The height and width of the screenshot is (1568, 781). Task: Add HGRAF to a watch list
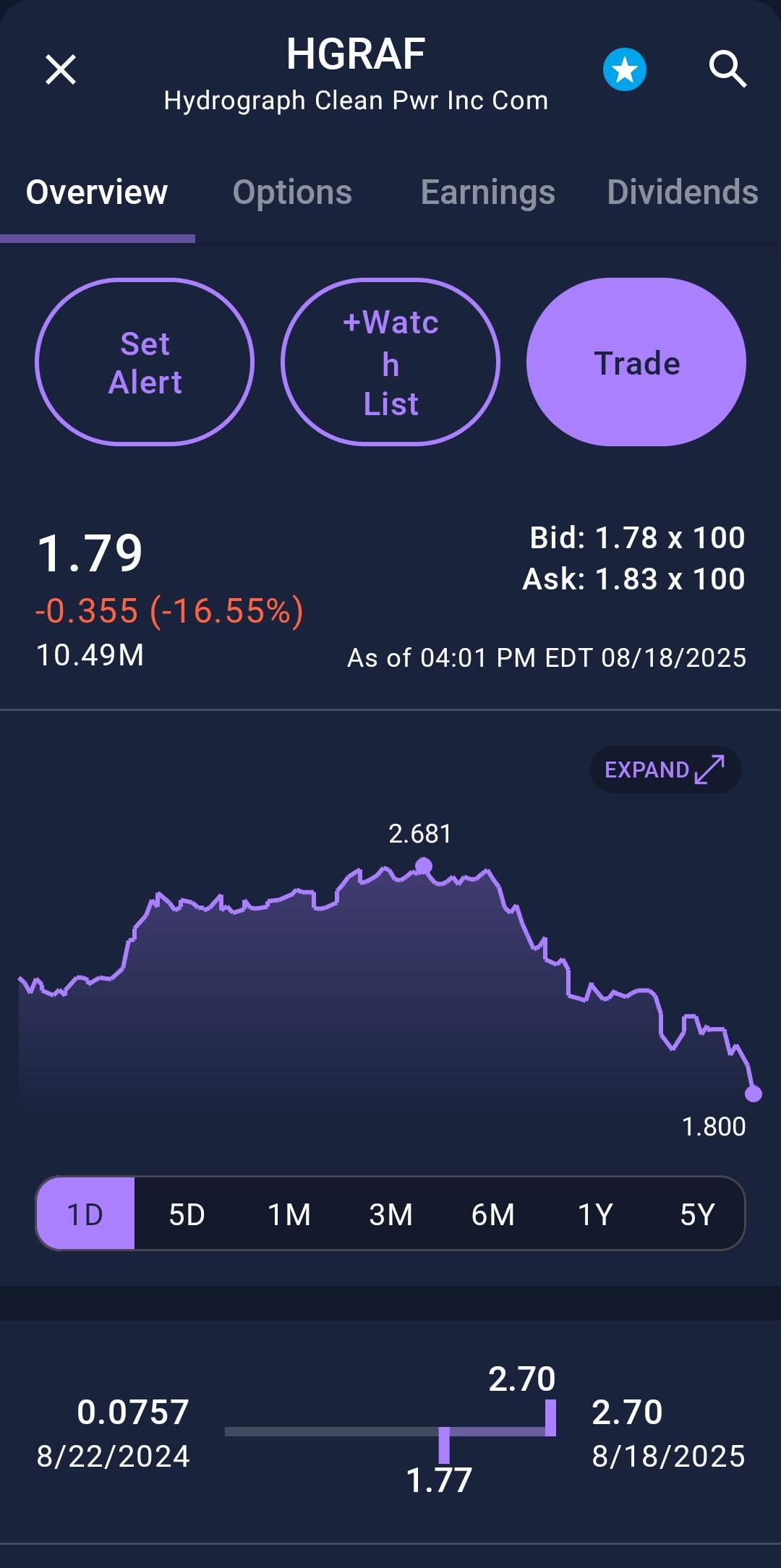pos(390,362)
